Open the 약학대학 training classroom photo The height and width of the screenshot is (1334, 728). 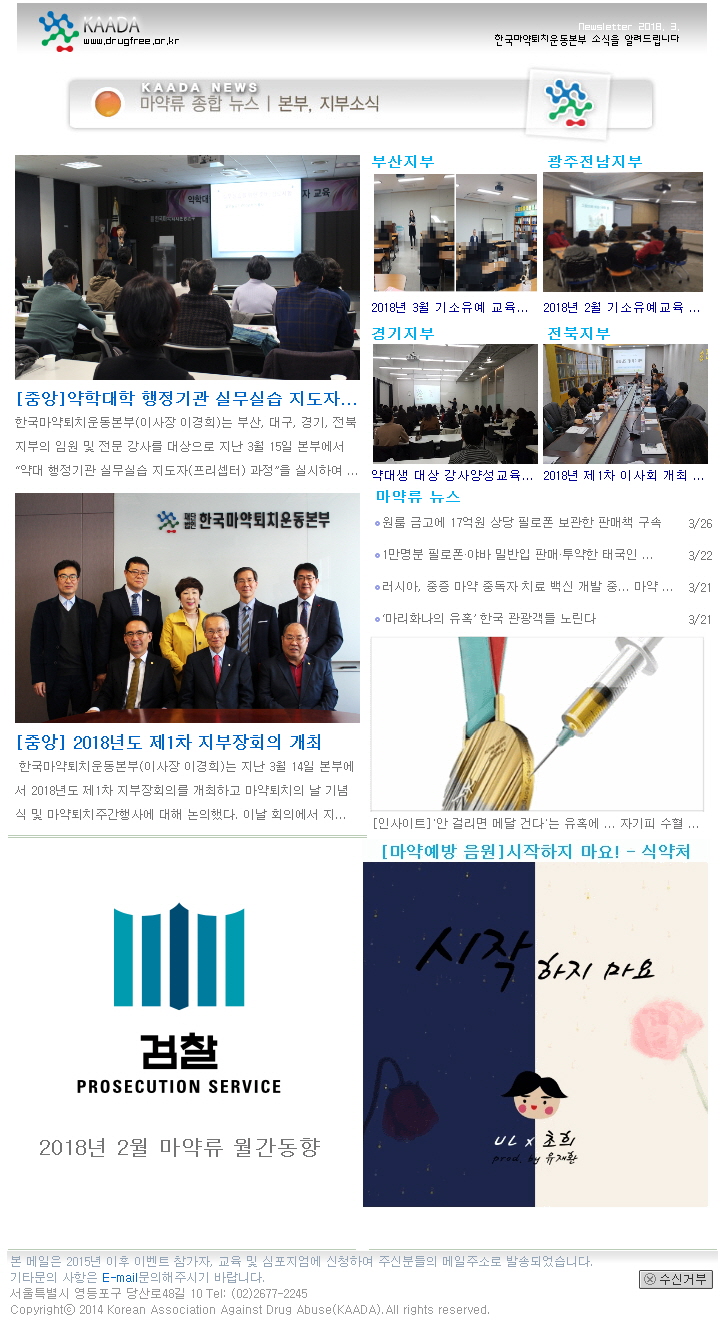point(187,267)
